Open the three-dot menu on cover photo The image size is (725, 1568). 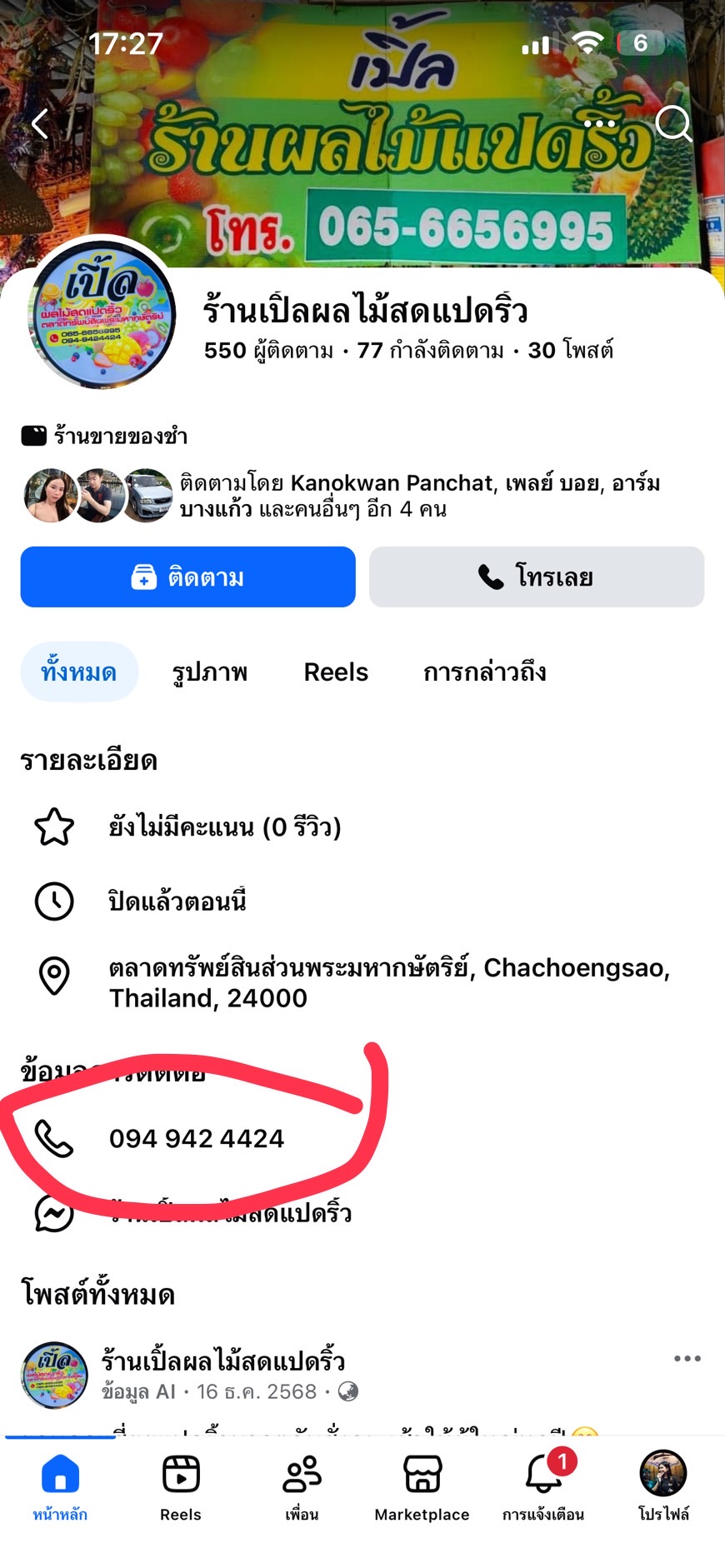(600, 124)
